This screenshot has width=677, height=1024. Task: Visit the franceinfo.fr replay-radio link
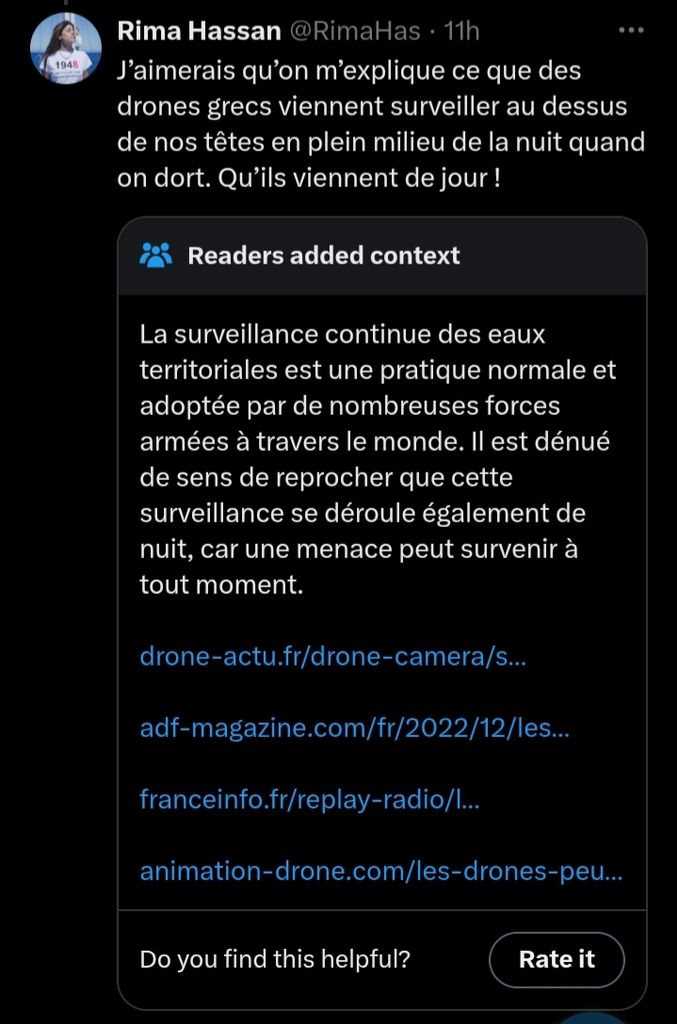pyautogui.click(x=309, y=800)
